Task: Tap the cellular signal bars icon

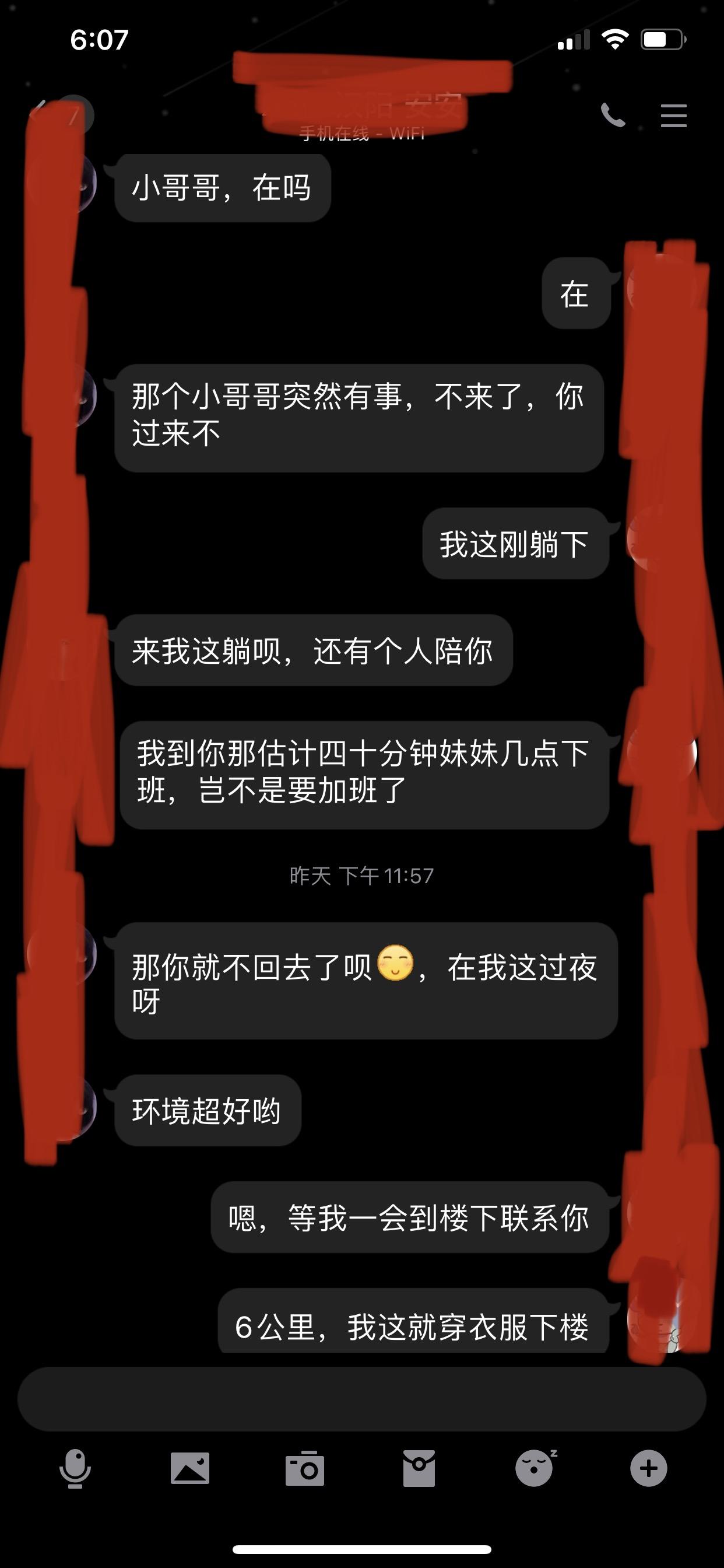Action: tap(574, 38)
